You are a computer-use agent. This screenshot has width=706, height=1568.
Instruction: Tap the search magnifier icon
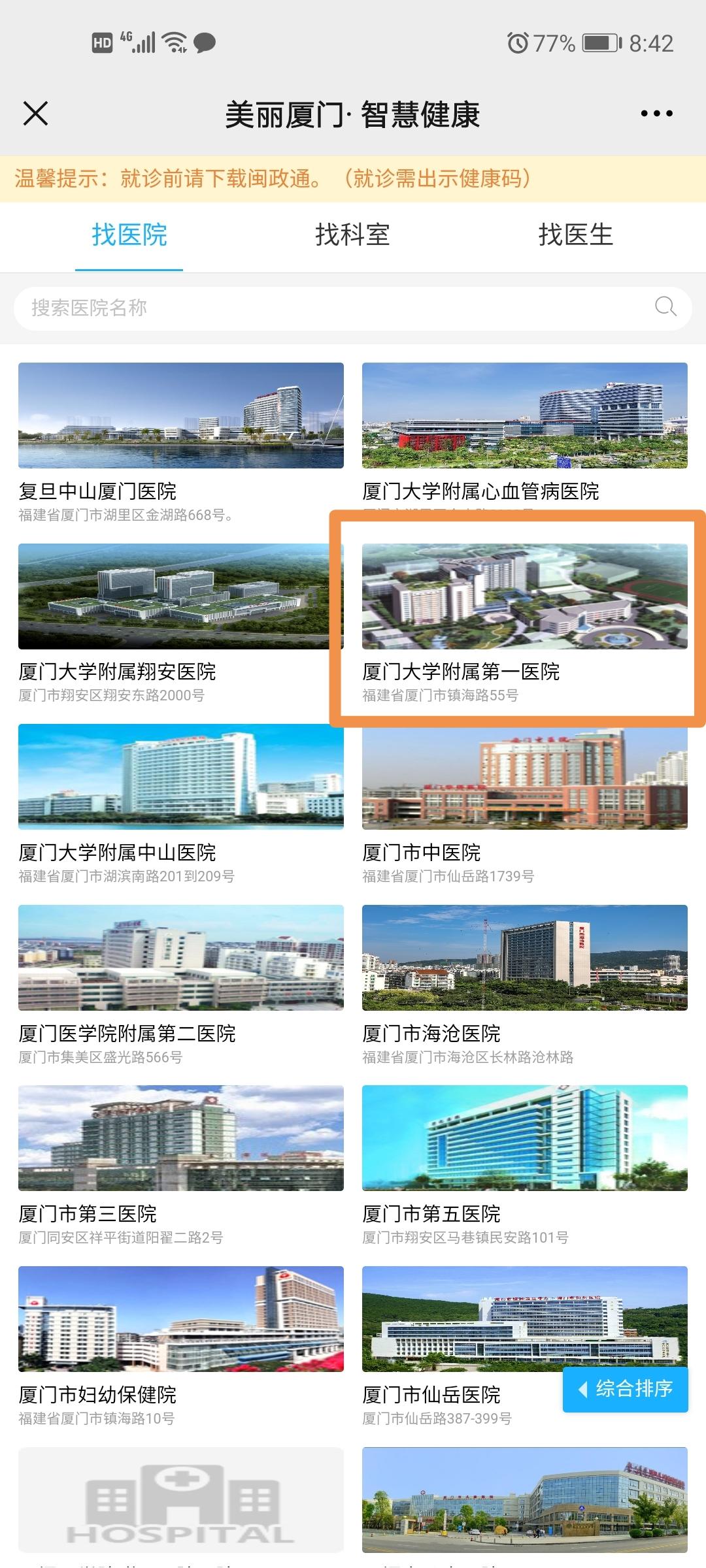(x=665, y=306)
